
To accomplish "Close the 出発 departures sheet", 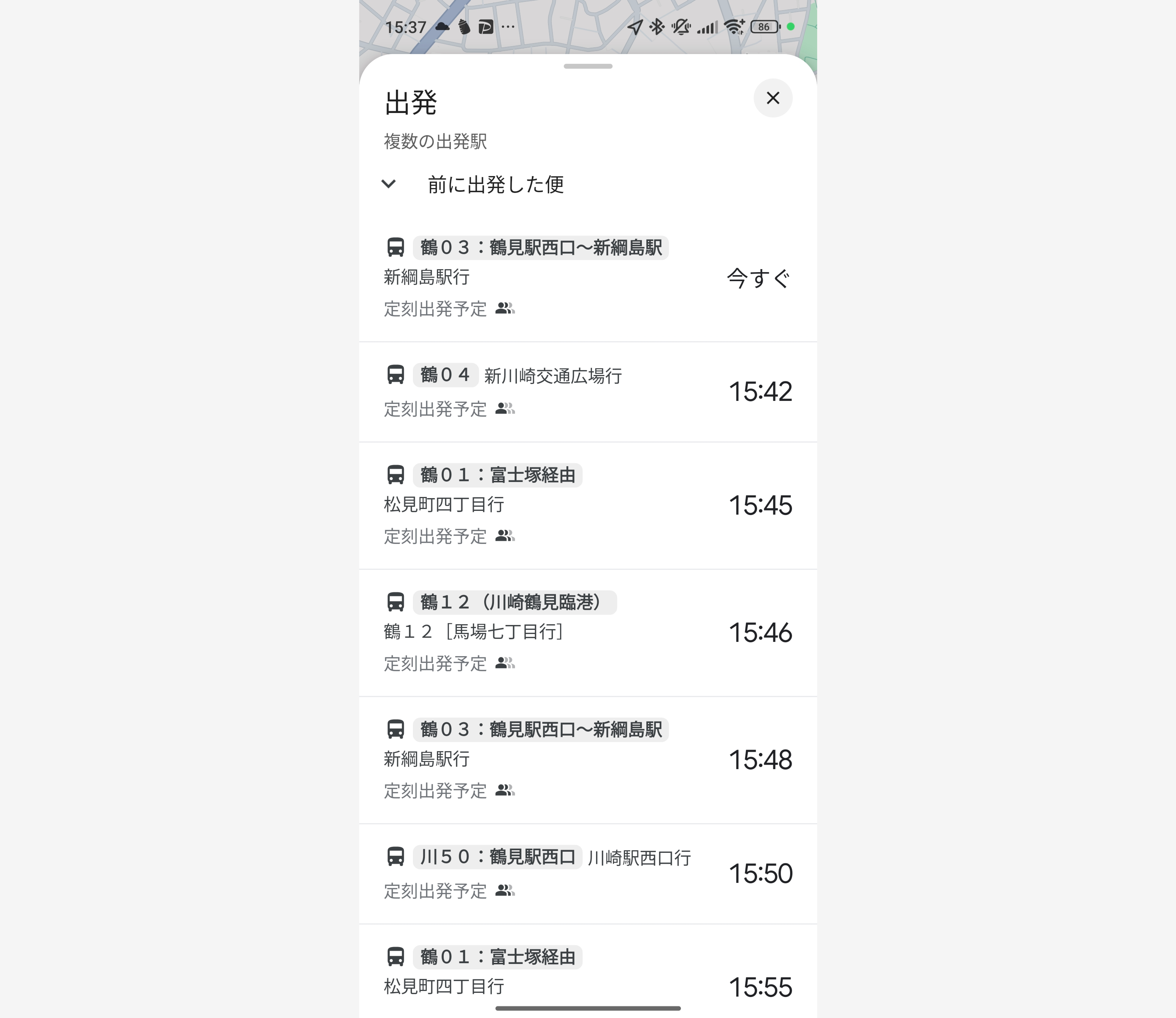I will (x=773, y=98).
